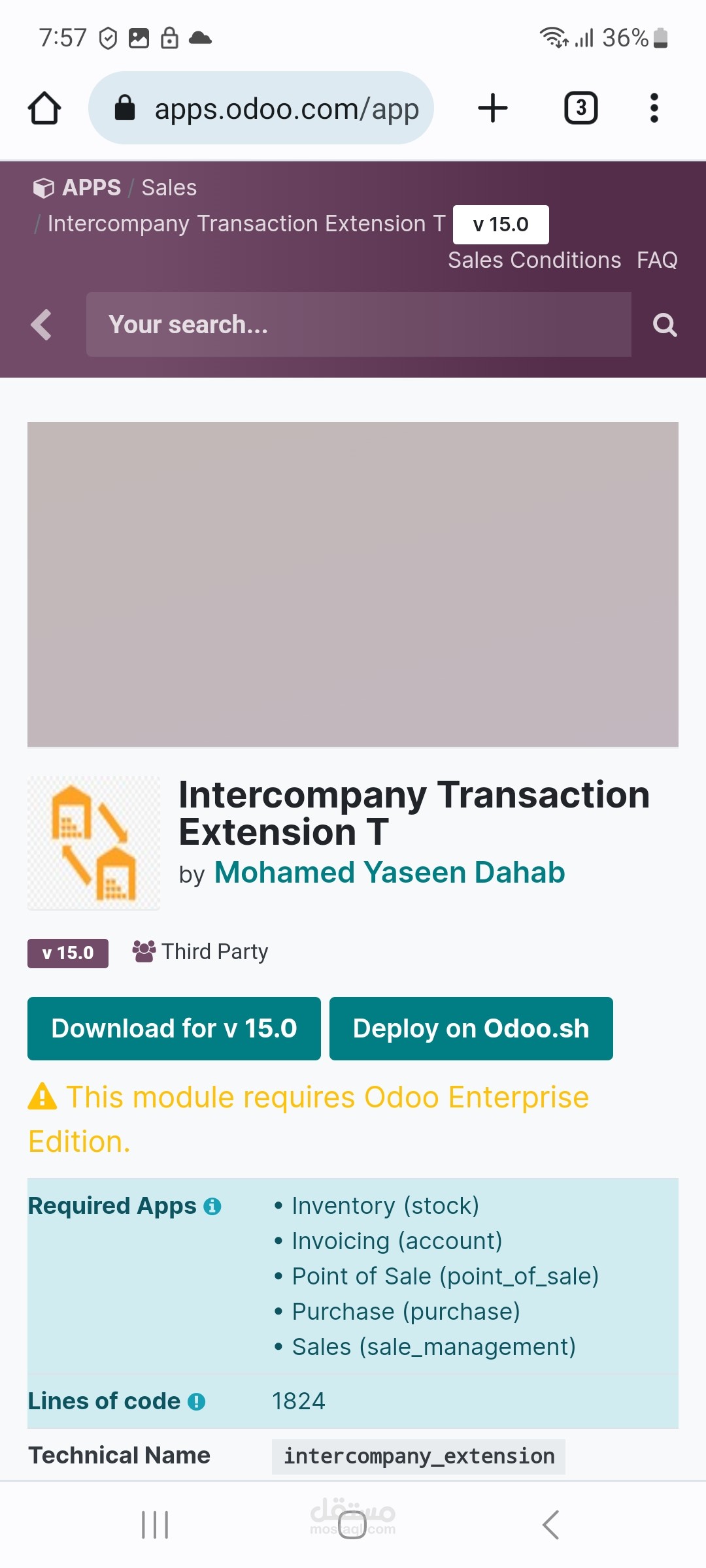The height and width of the screenshot is (1568, 706).
Task: Open the v 15.0 version selector
Action: coord(501,224)
